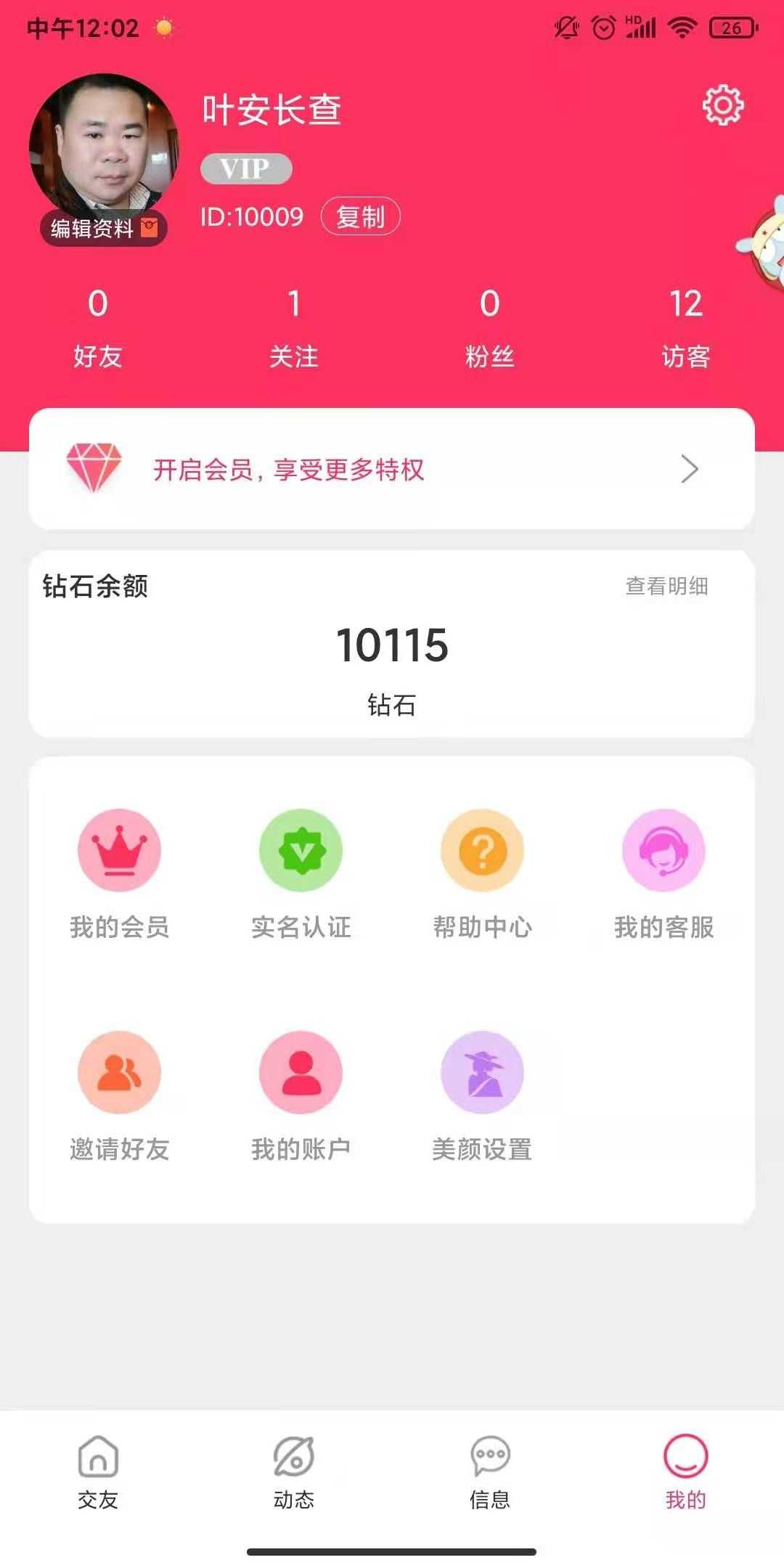Open the 开启会员 membership banner
The image size is (784, 1568).
(x=392, y=469)
